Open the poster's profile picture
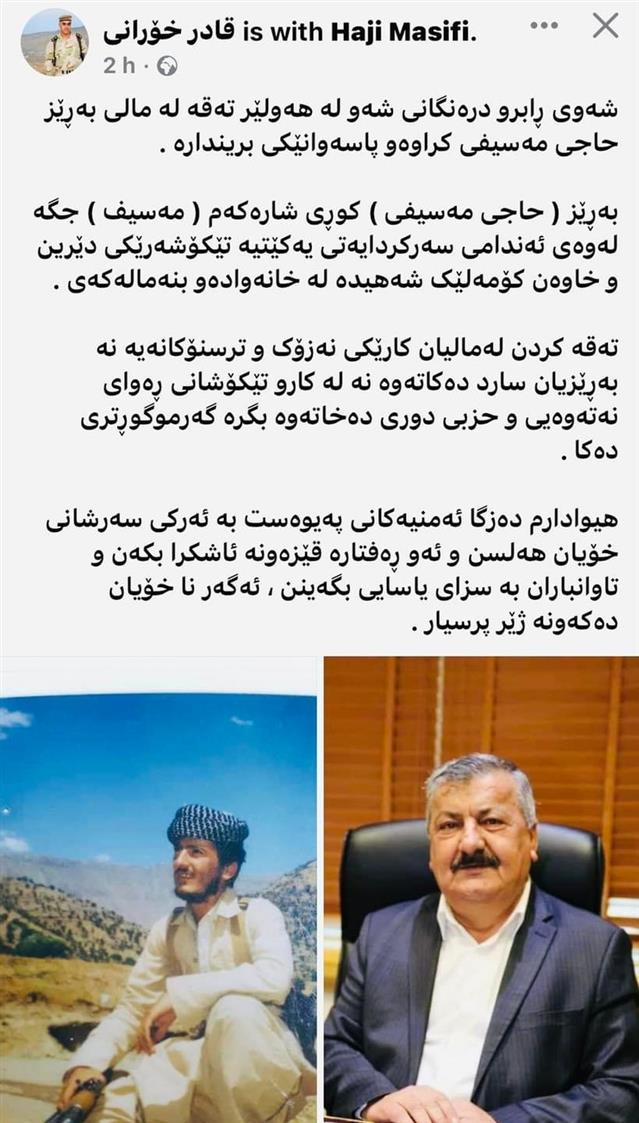Screen dimensions: 639x1123 tap(55, 42)
